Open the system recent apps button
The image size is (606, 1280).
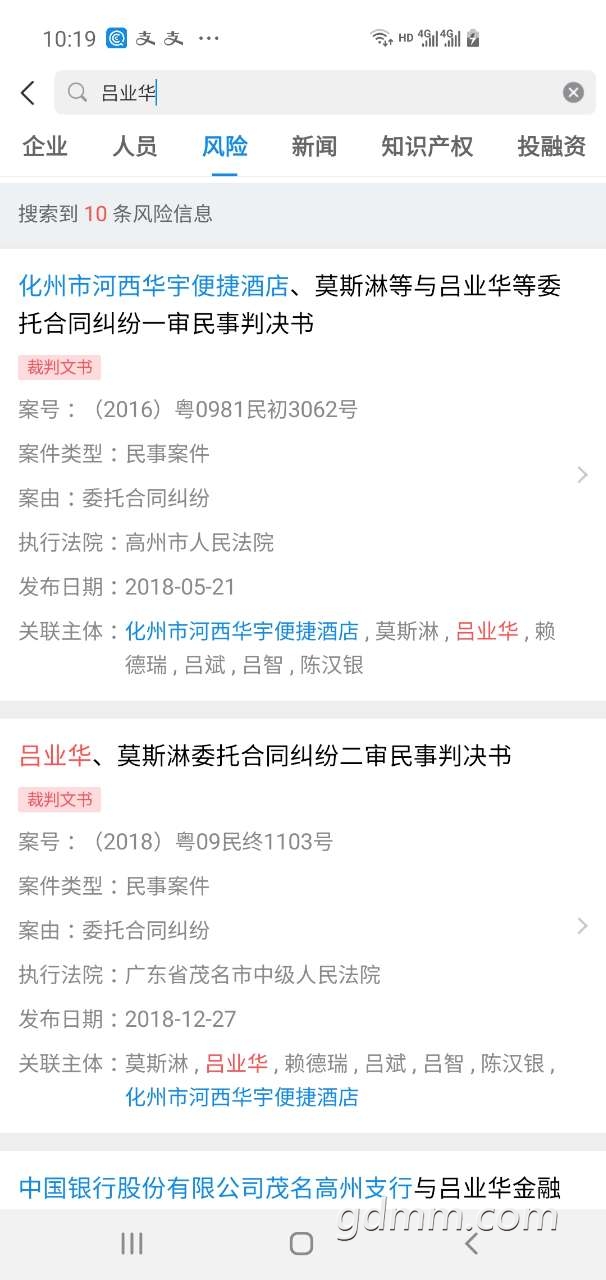[x=131, y=1243]
